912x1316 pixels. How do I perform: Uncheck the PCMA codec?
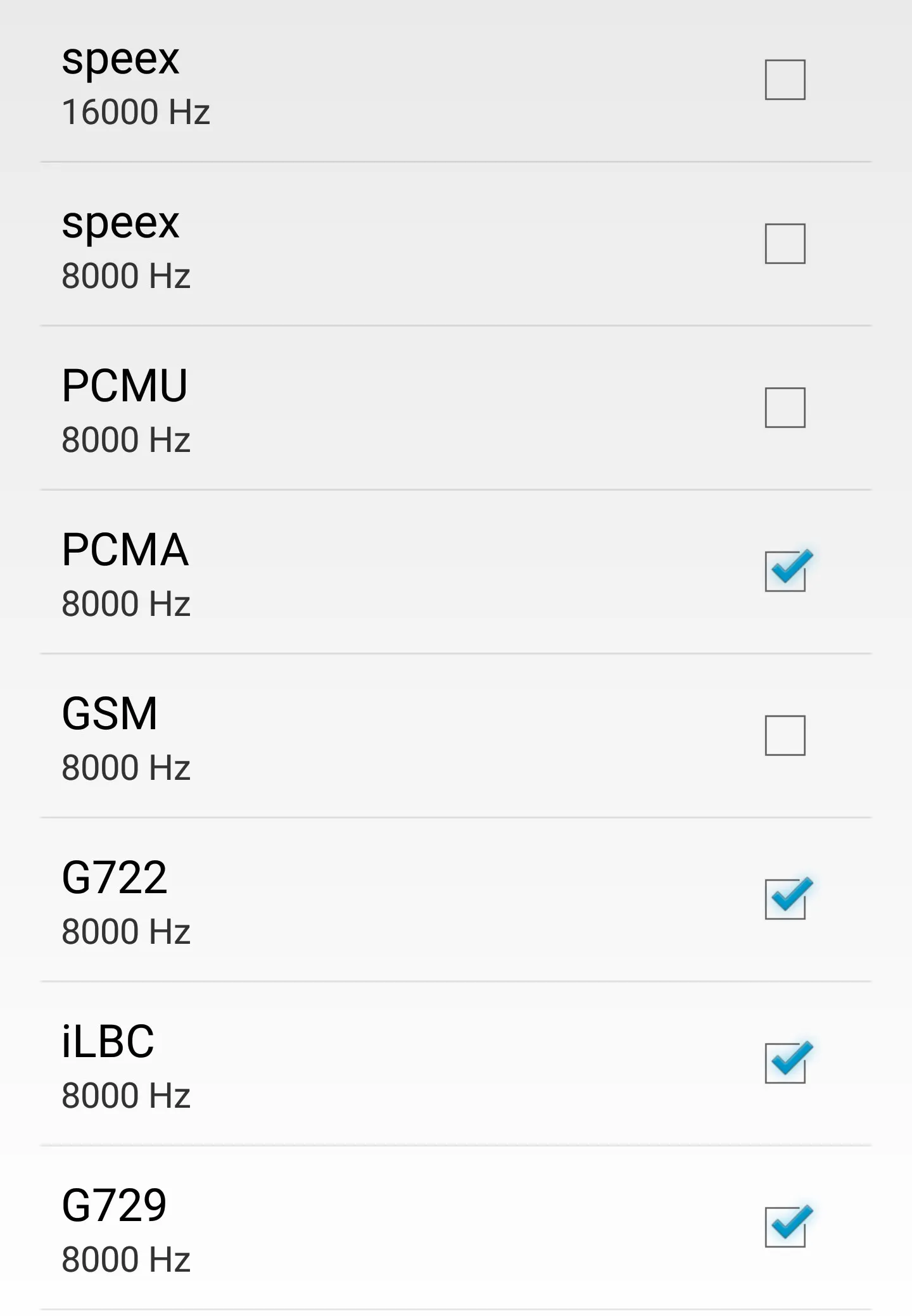coord(785,571)
